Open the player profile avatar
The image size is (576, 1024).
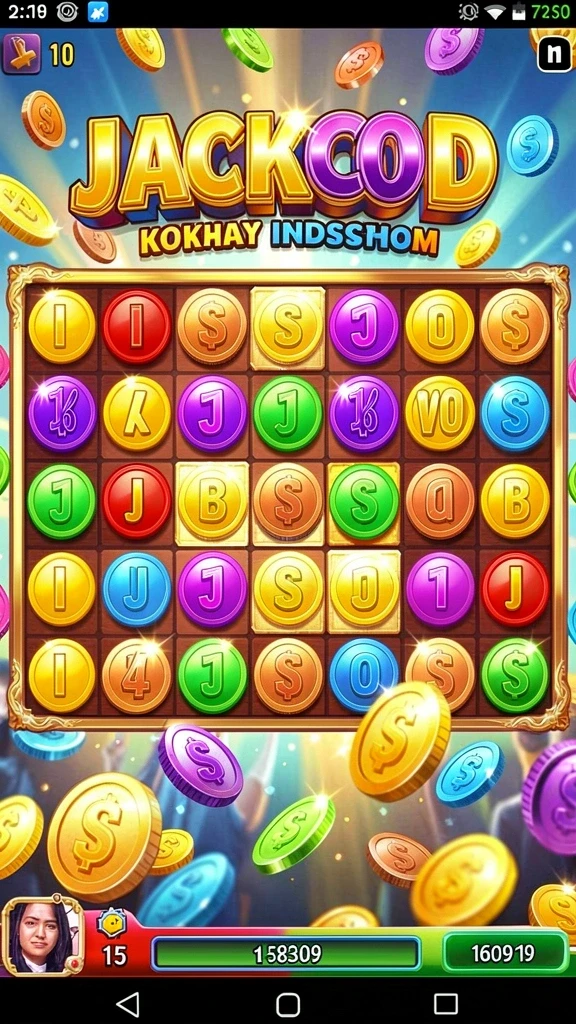pos(43,936)
